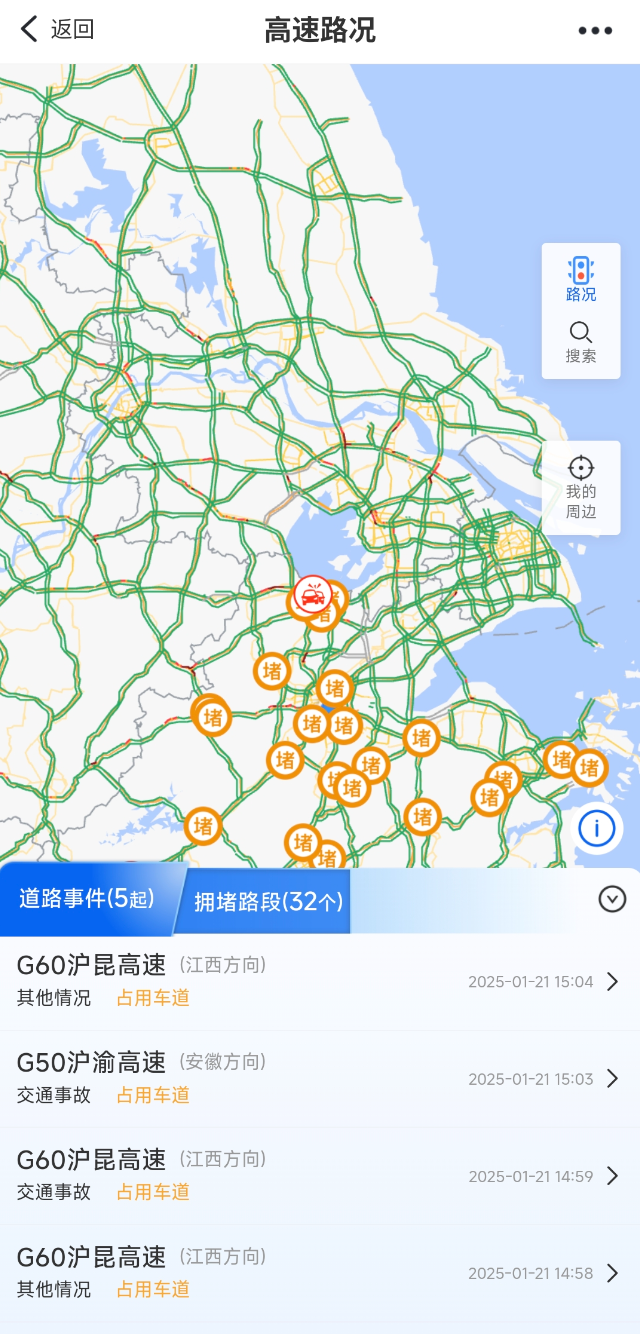Open the 搜索 search button
This screenshot has width=640, height=1334.
581,342
